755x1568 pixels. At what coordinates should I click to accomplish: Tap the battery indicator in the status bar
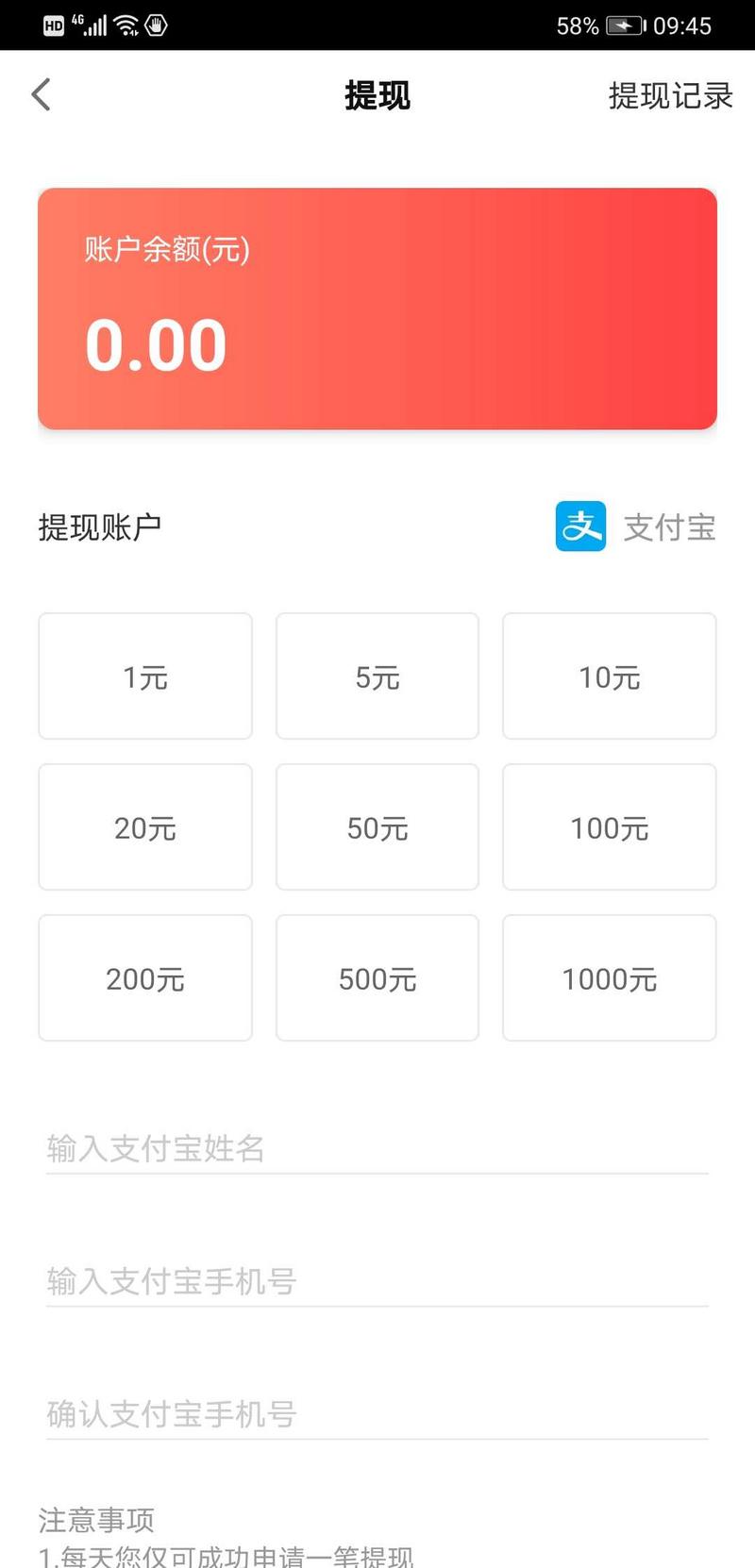(628, 25)
